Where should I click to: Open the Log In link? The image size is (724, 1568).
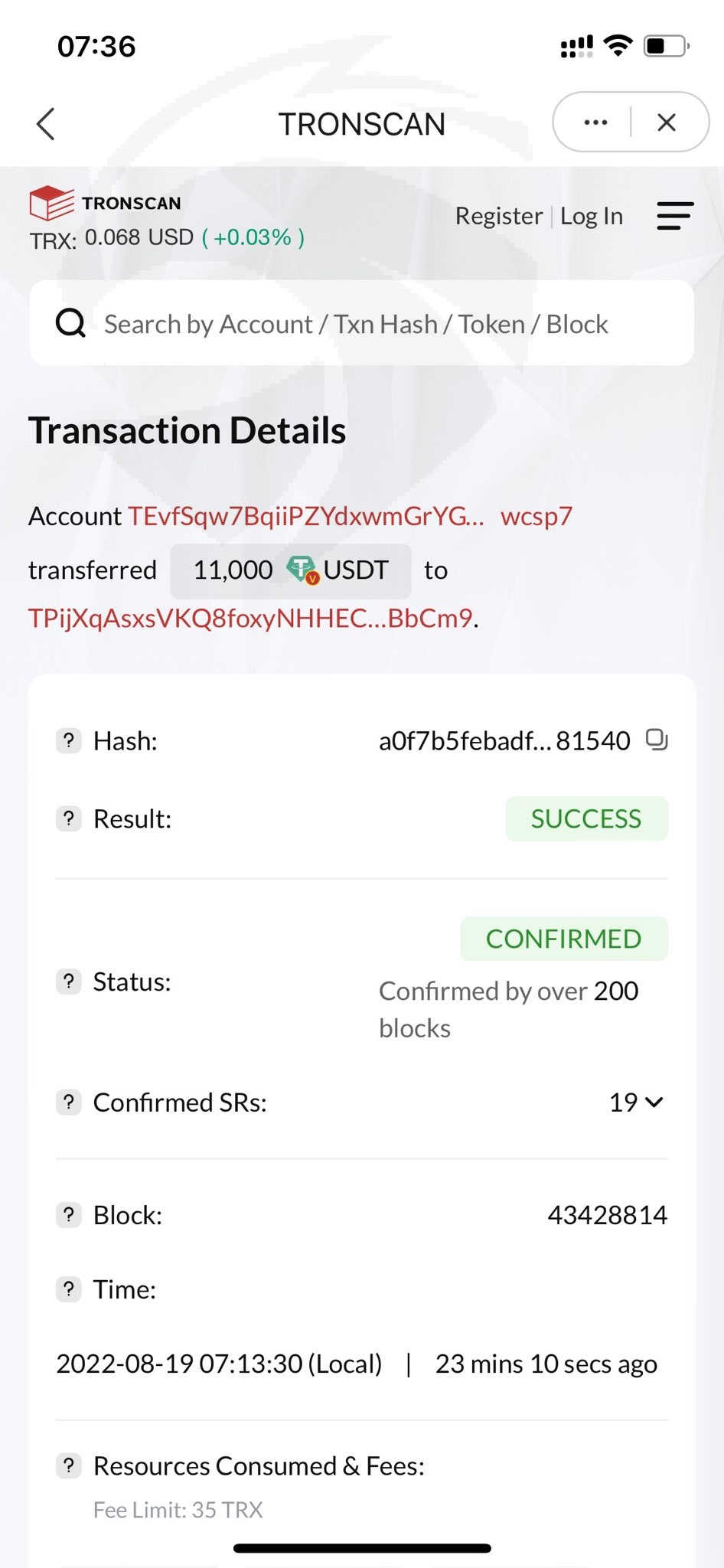pos(592,216)
